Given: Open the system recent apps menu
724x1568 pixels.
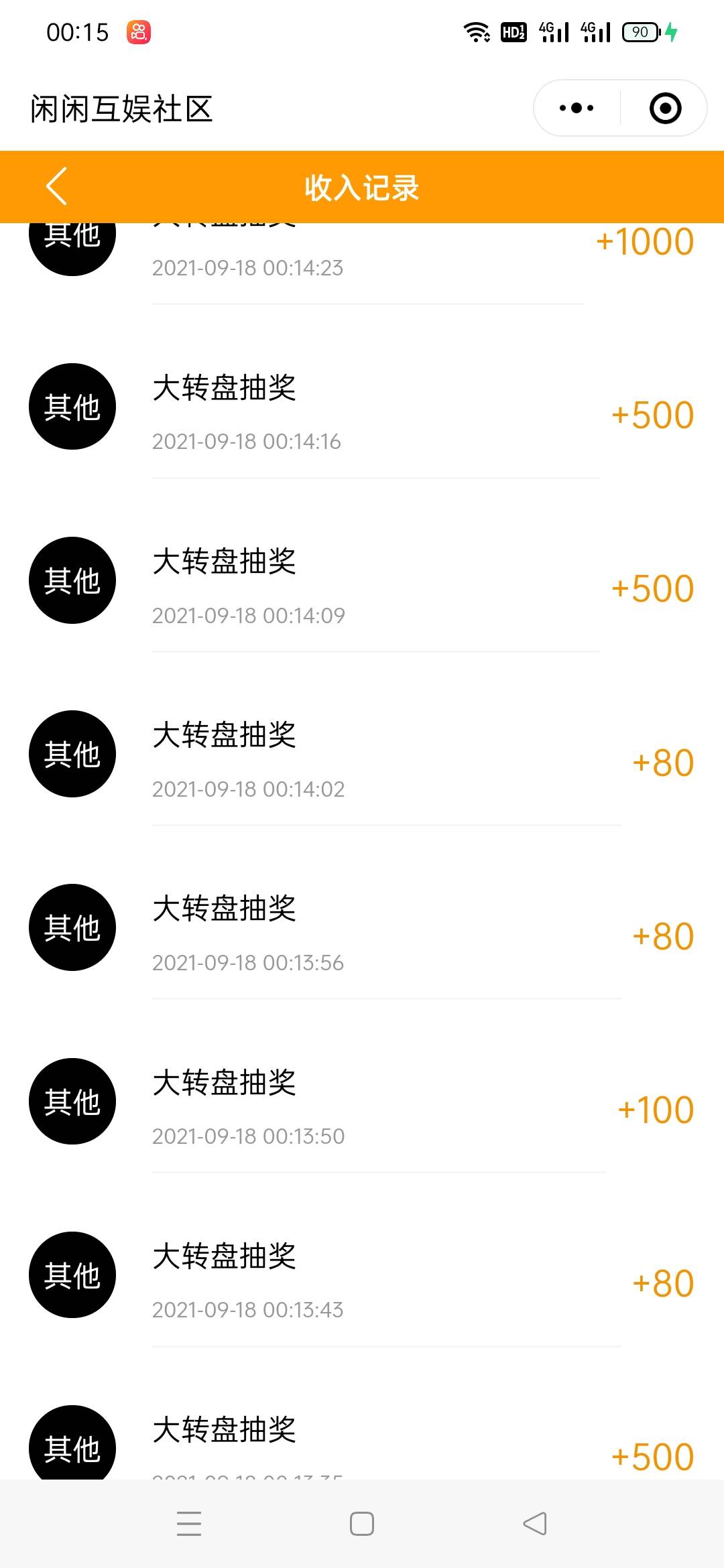Looking at the screenshot, I should [x=189, y=1524].
